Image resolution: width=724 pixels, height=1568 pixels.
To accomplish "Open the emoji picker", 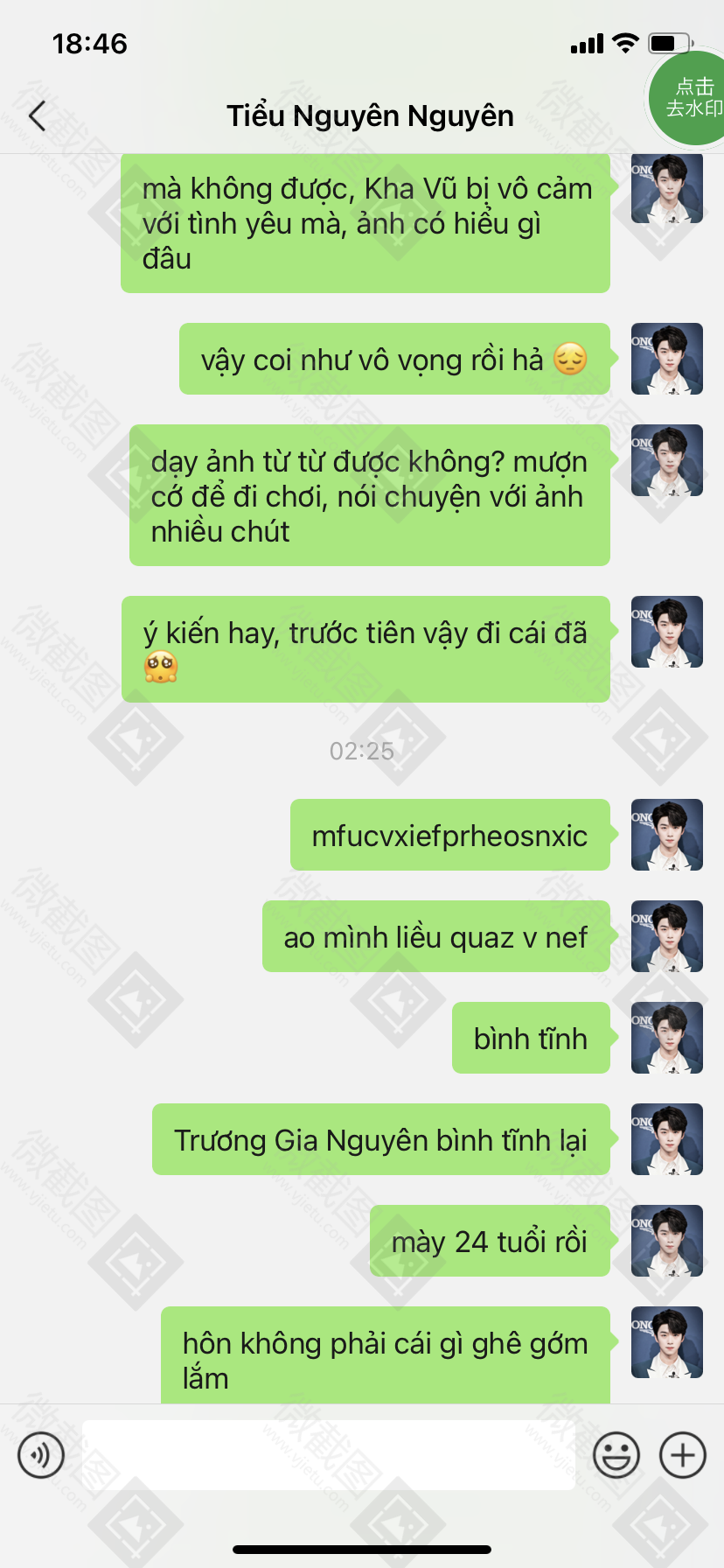I will pyautogui.click(x=616, y=1455).
